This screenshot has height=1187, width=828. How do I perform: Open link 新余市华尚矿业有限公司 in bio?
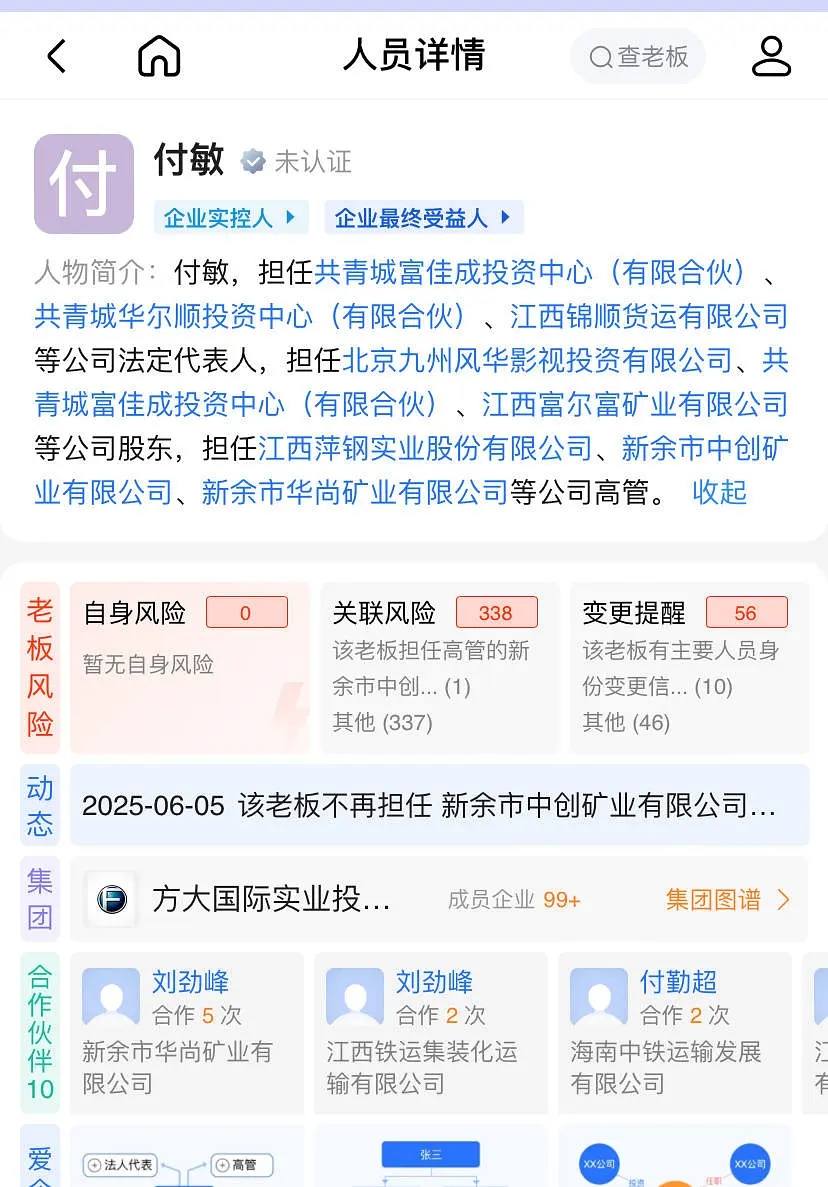click(355, 492)
